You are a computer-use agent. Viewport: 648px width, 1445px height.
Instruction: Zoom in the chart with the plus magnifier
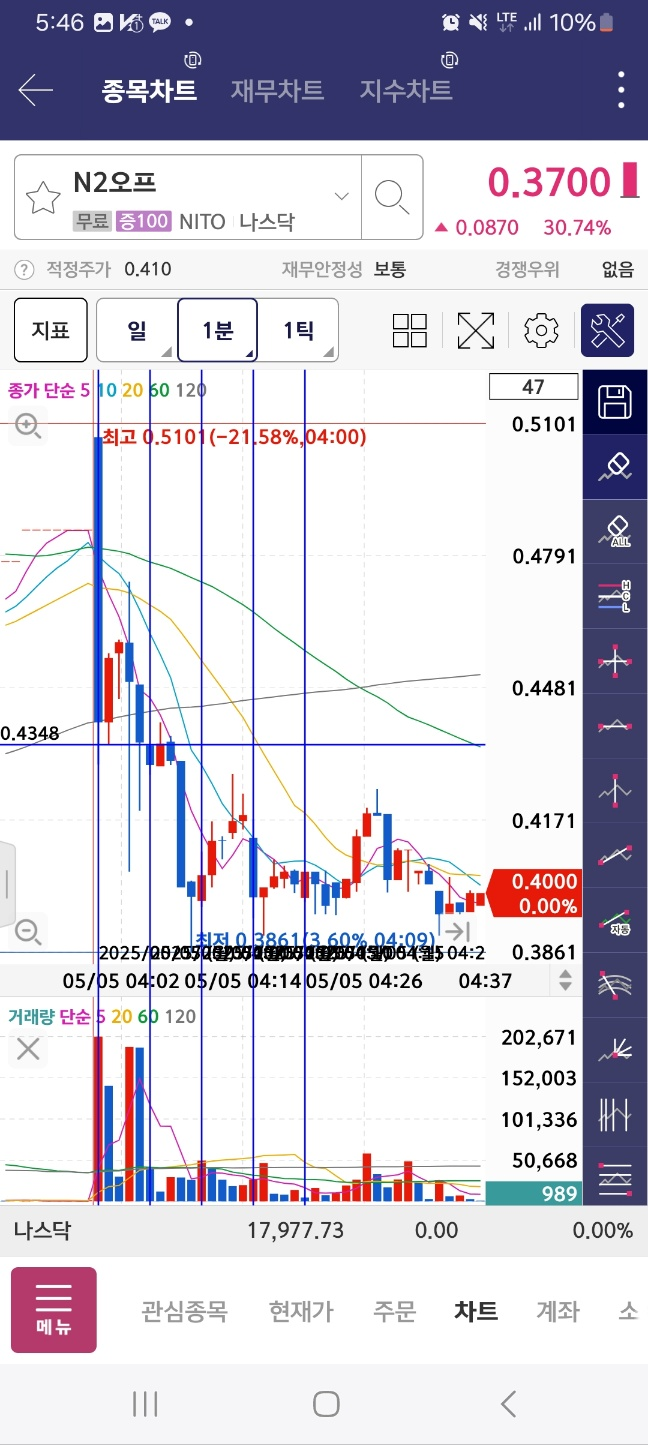click(x=27, y=427)
